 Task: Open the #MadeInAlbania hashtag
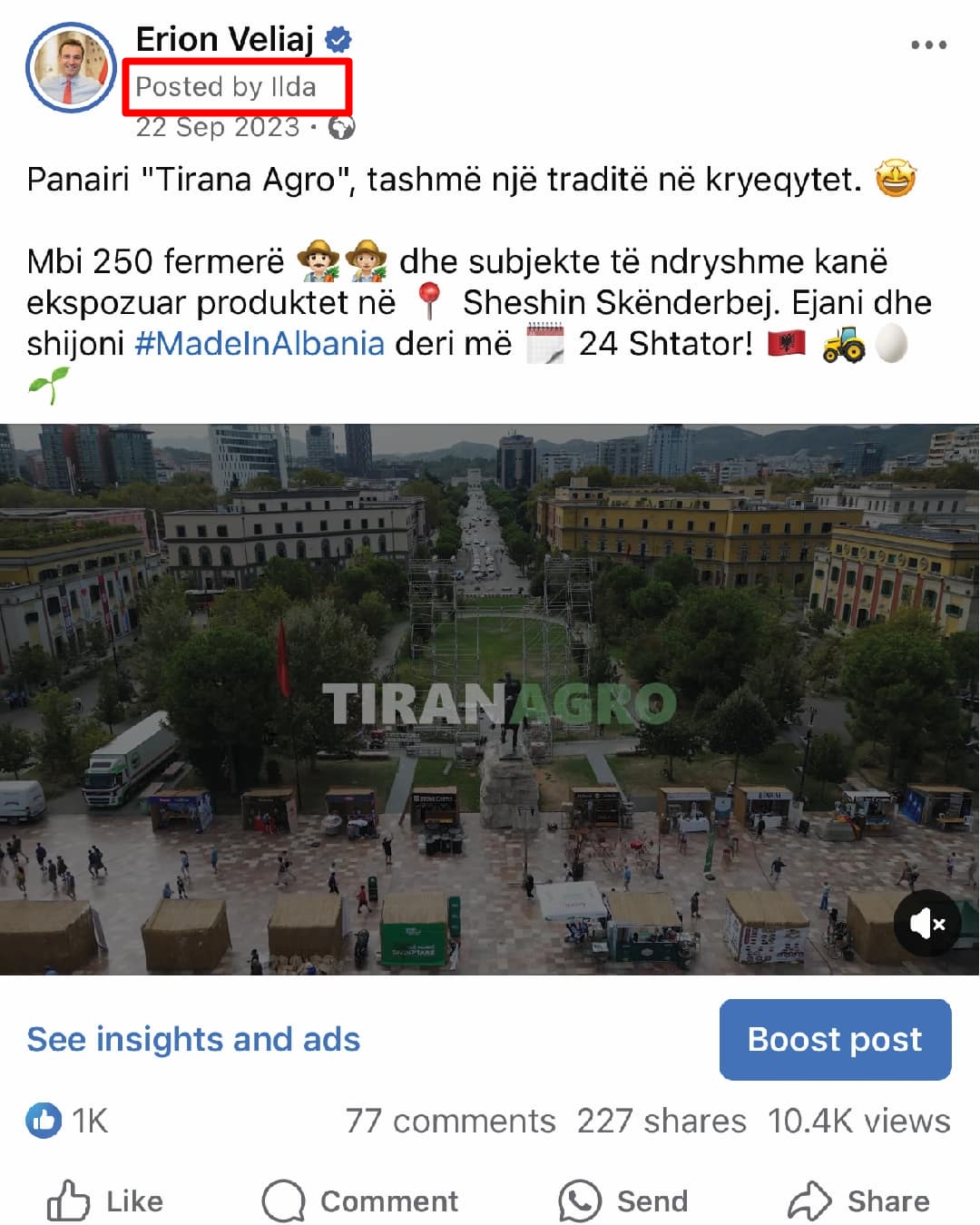point(260,344)
